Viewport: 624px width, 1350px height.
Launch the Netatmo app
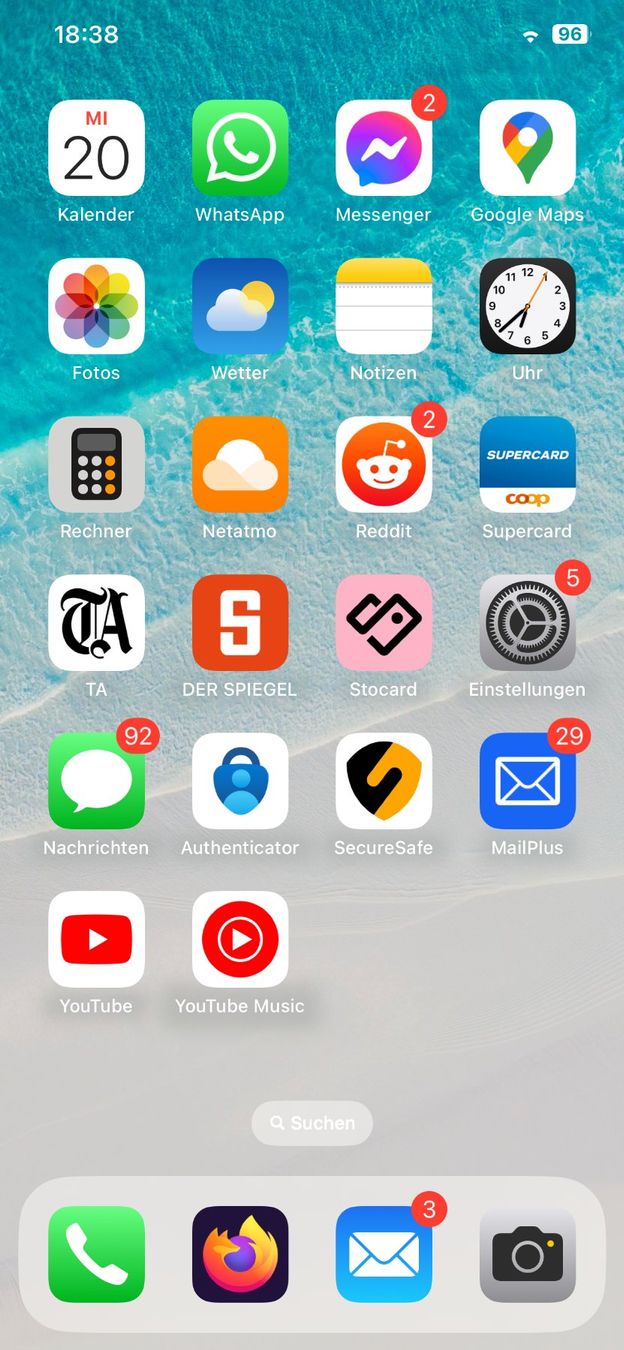coord(240,464)
